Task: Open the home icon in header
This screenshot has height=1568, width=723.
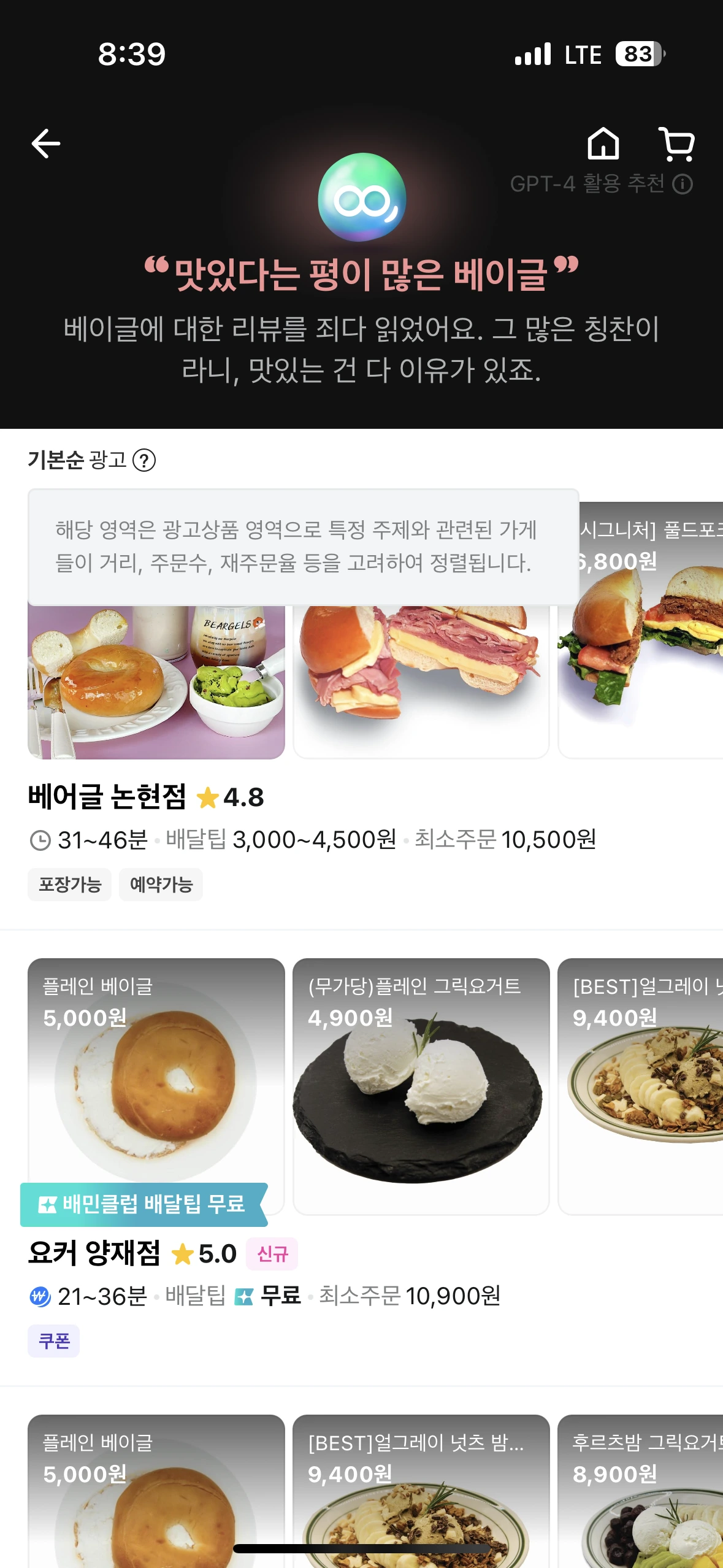Action: (x=603, y=144)
